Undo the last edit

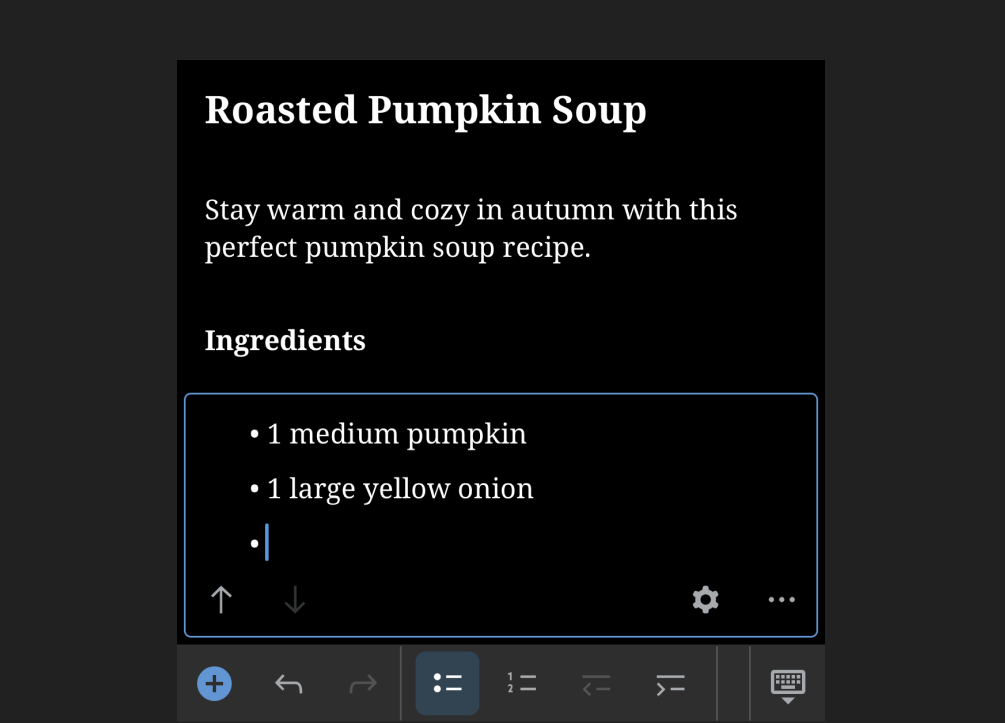[x=288, y=684]
